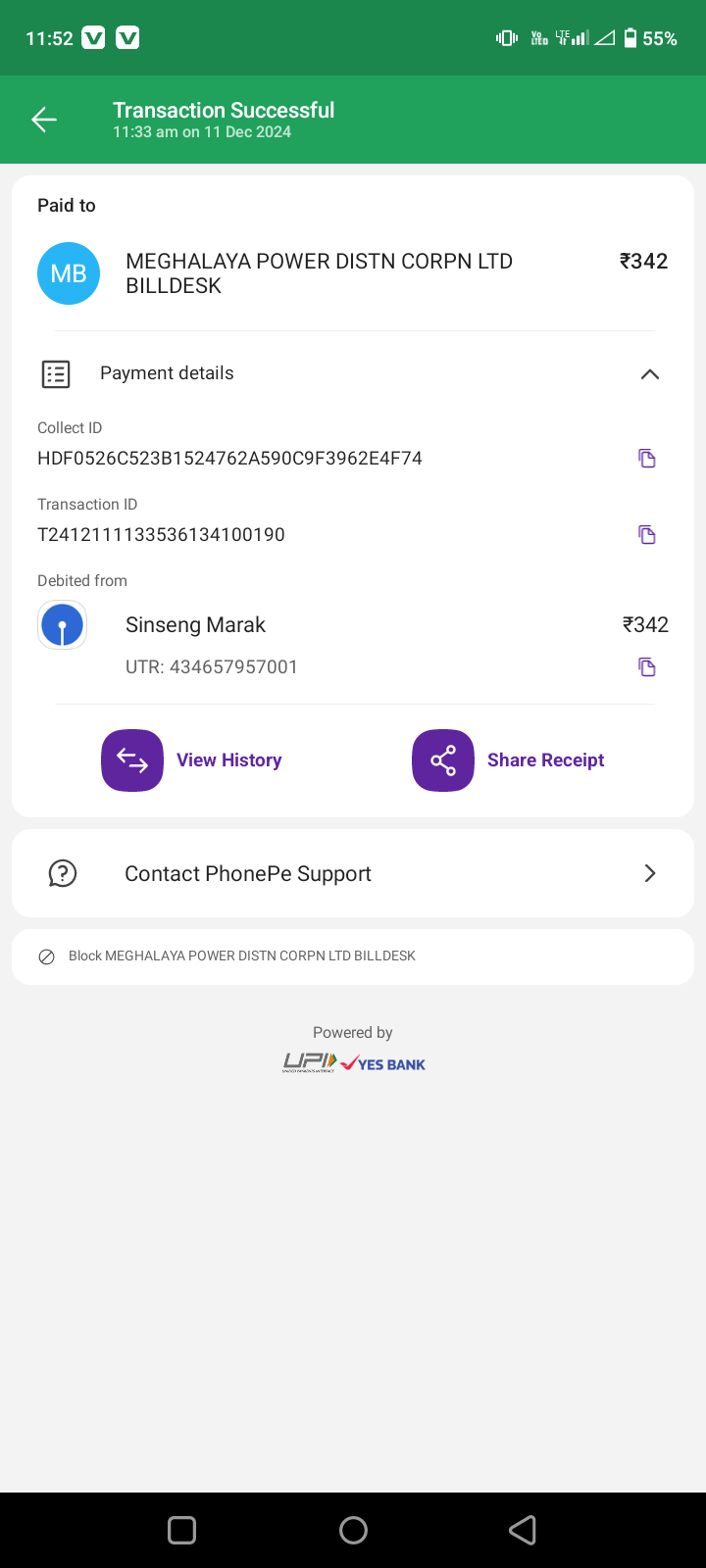706x1568 pixels.
Task: Open Contact PhonePe Support
Action: click(353, 873)
